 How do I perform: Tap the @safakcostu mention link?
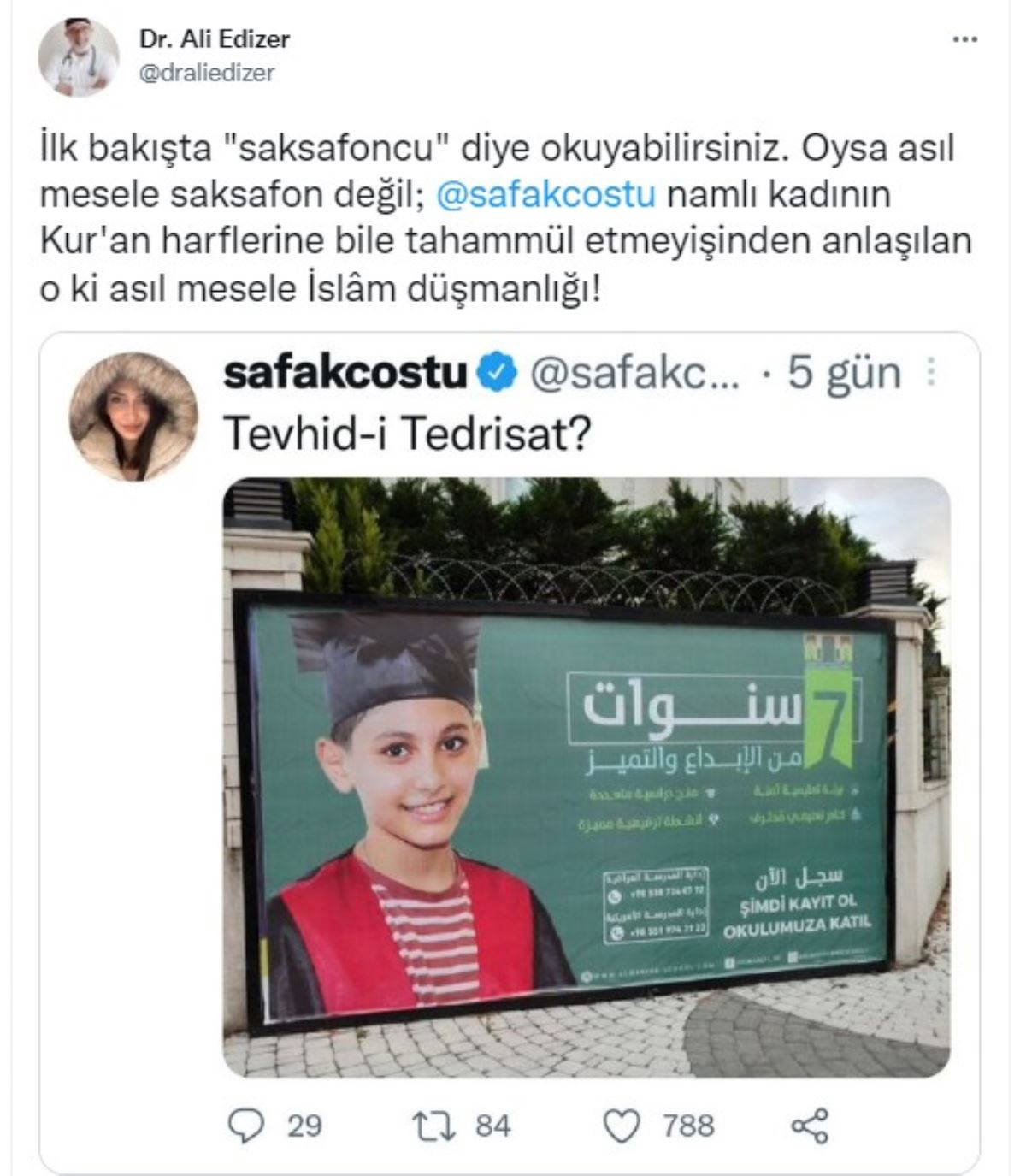(x=545, y=194)
